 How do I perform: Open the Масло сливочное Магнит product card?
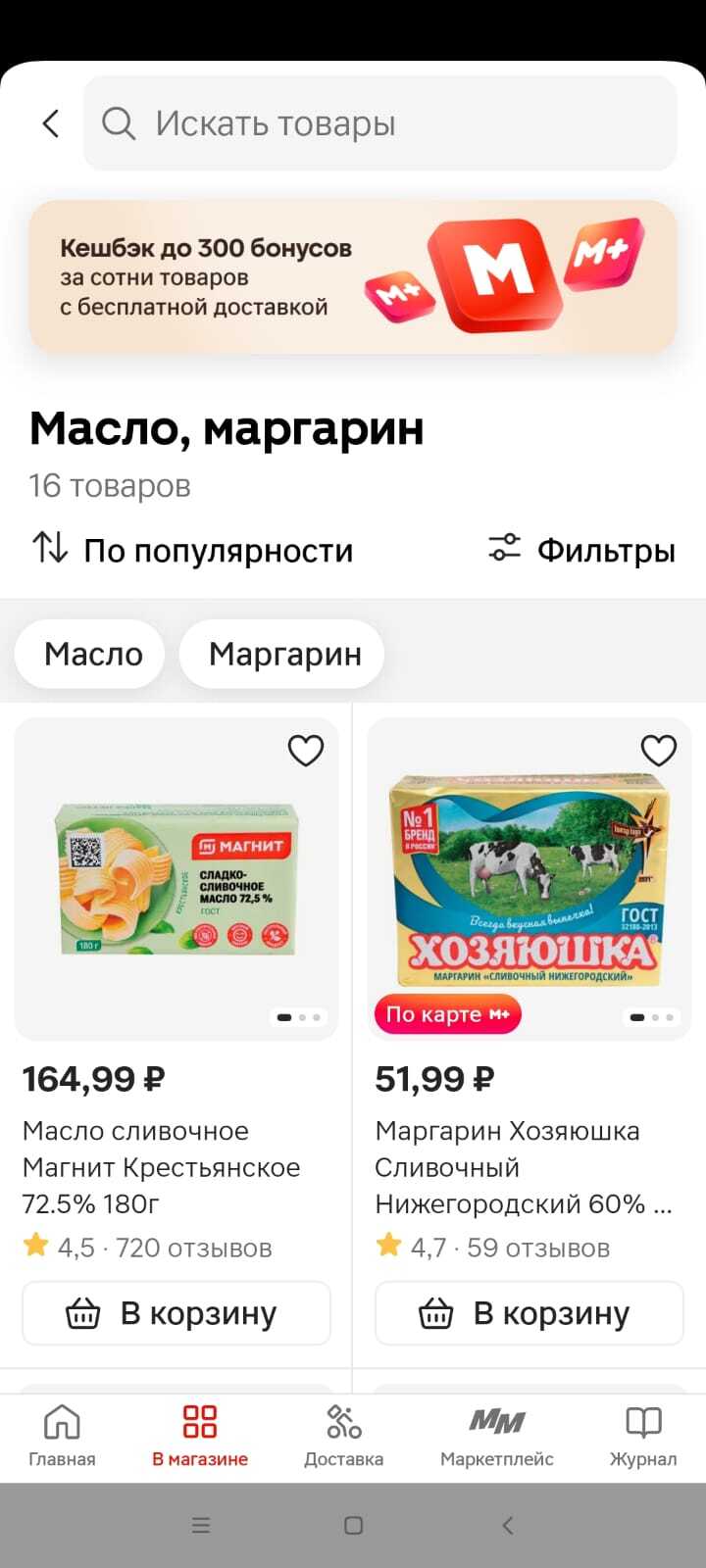click(x=176, y=879)
